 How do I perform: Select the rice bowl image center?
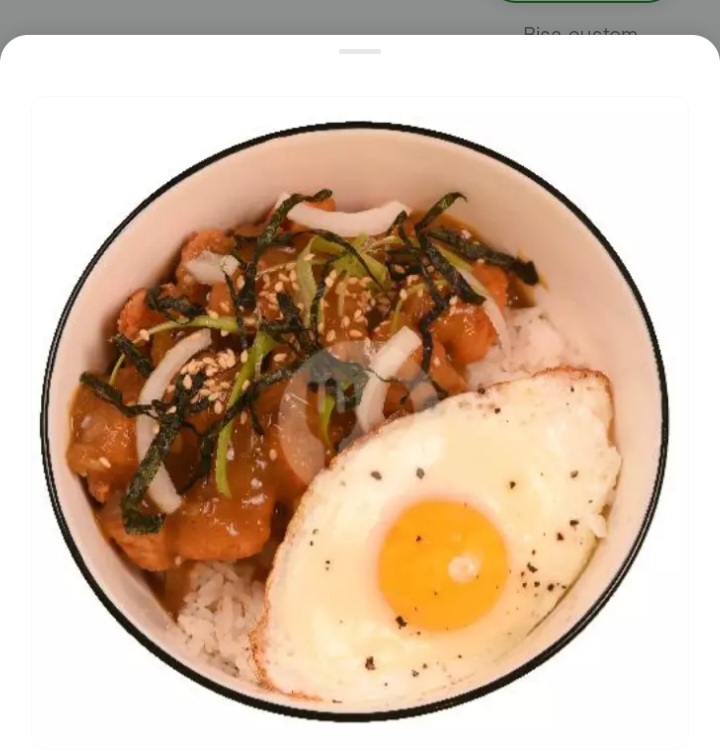[360, 420]
